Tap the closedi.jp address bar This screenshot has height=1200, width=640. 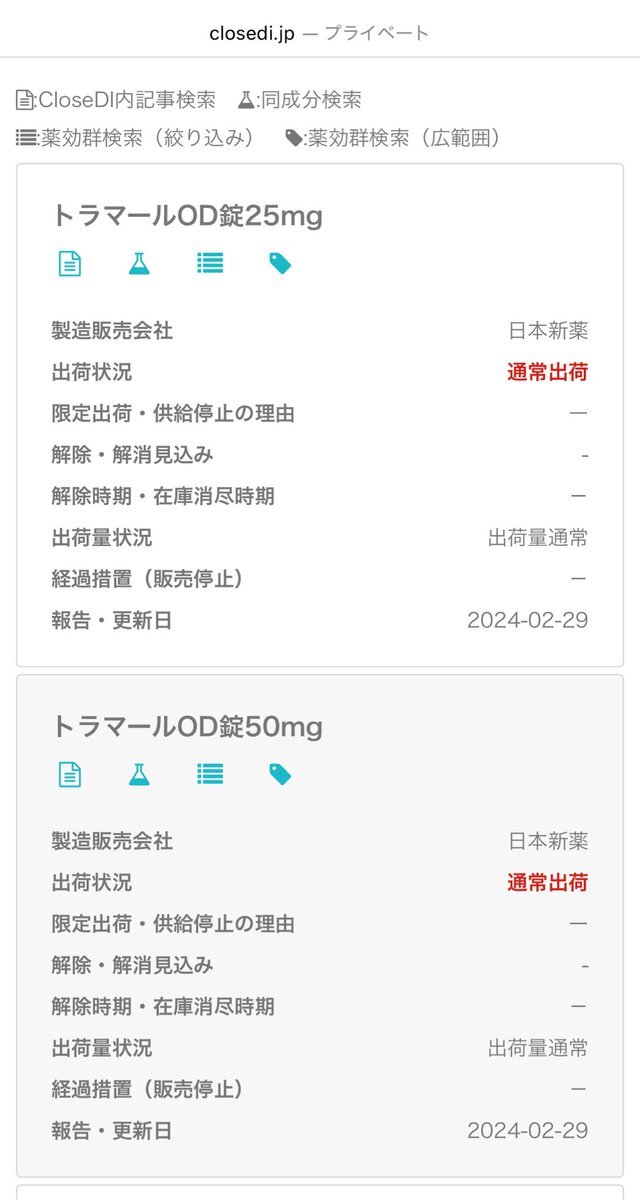[320, 32]
